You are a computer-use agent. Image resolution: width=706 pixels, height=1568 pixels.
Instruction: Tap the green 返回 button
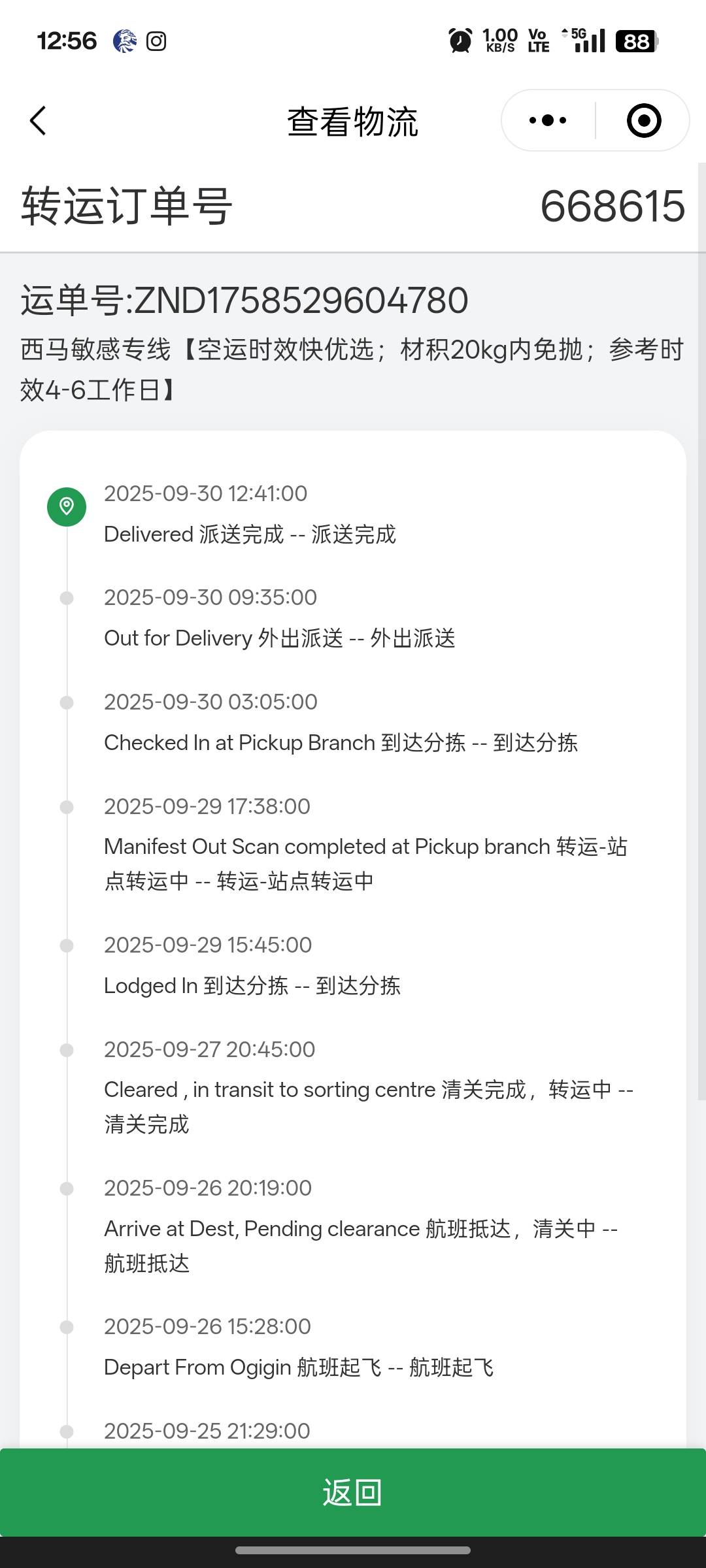point(353,1492)
